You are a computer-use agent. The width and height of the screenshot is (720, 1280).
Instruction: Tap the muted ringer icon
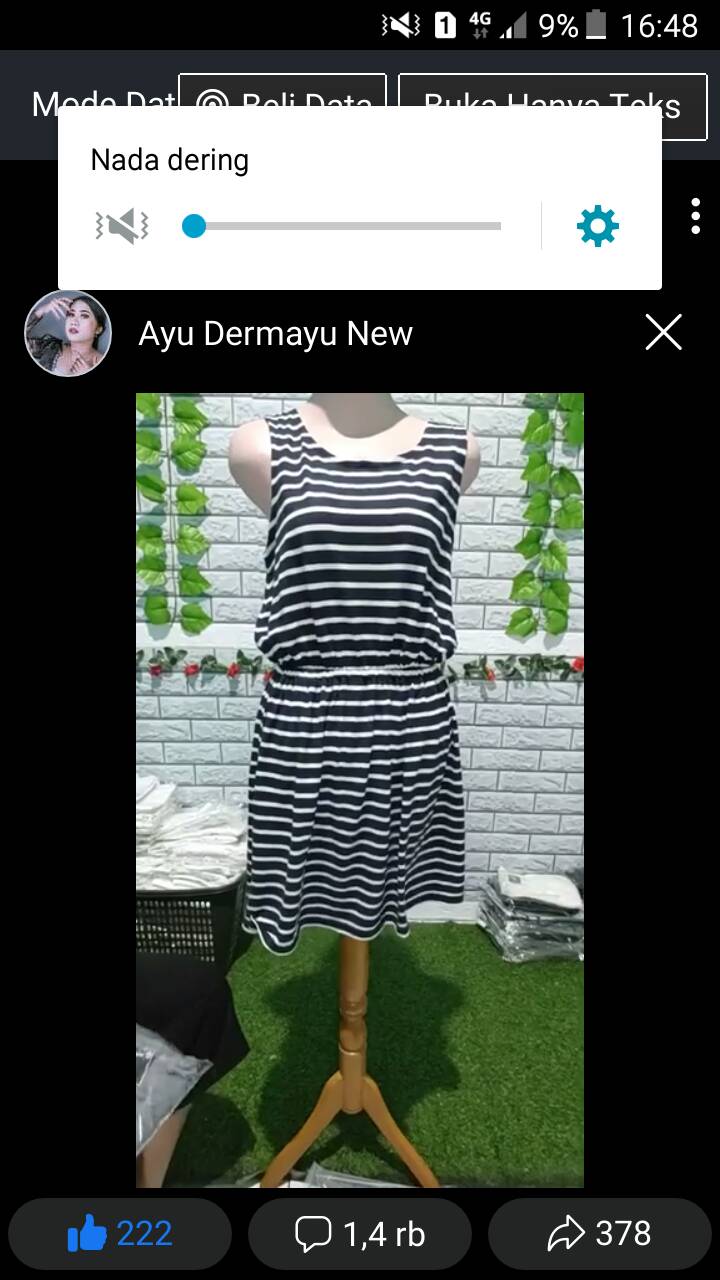pos(122,227)
